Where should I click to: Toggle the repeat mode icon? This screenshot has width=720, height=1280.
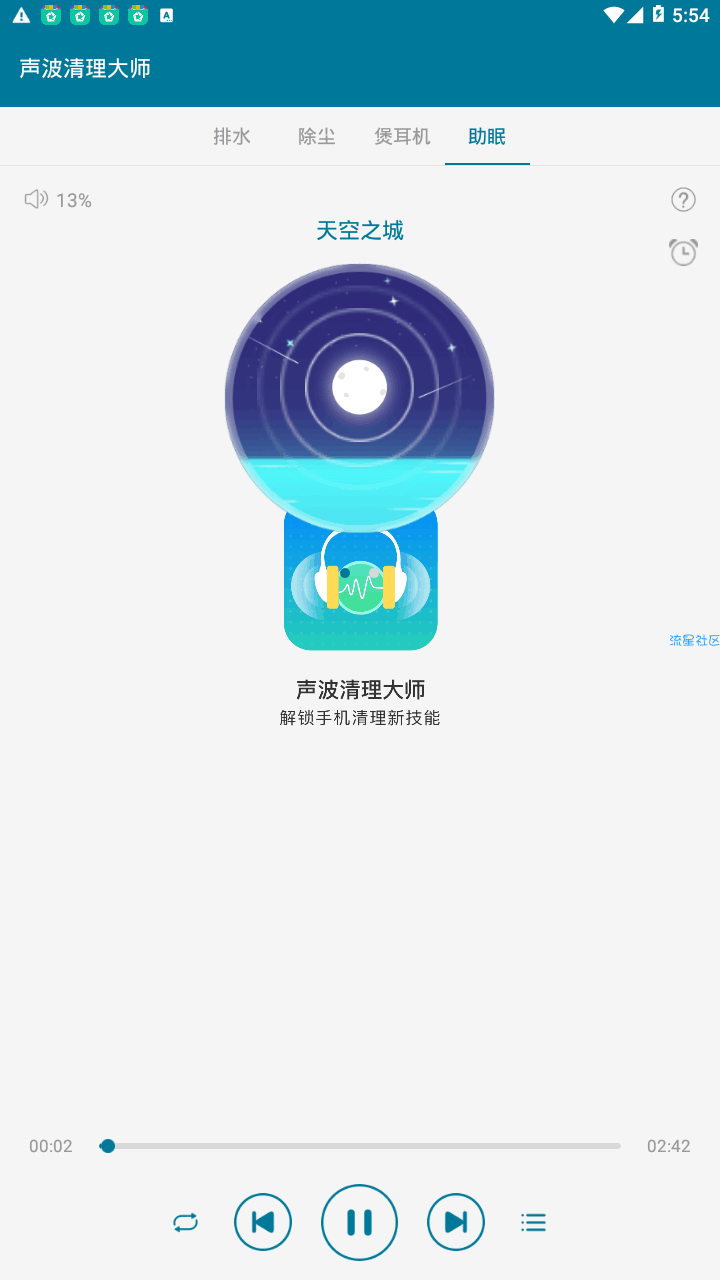(185, 1222)
